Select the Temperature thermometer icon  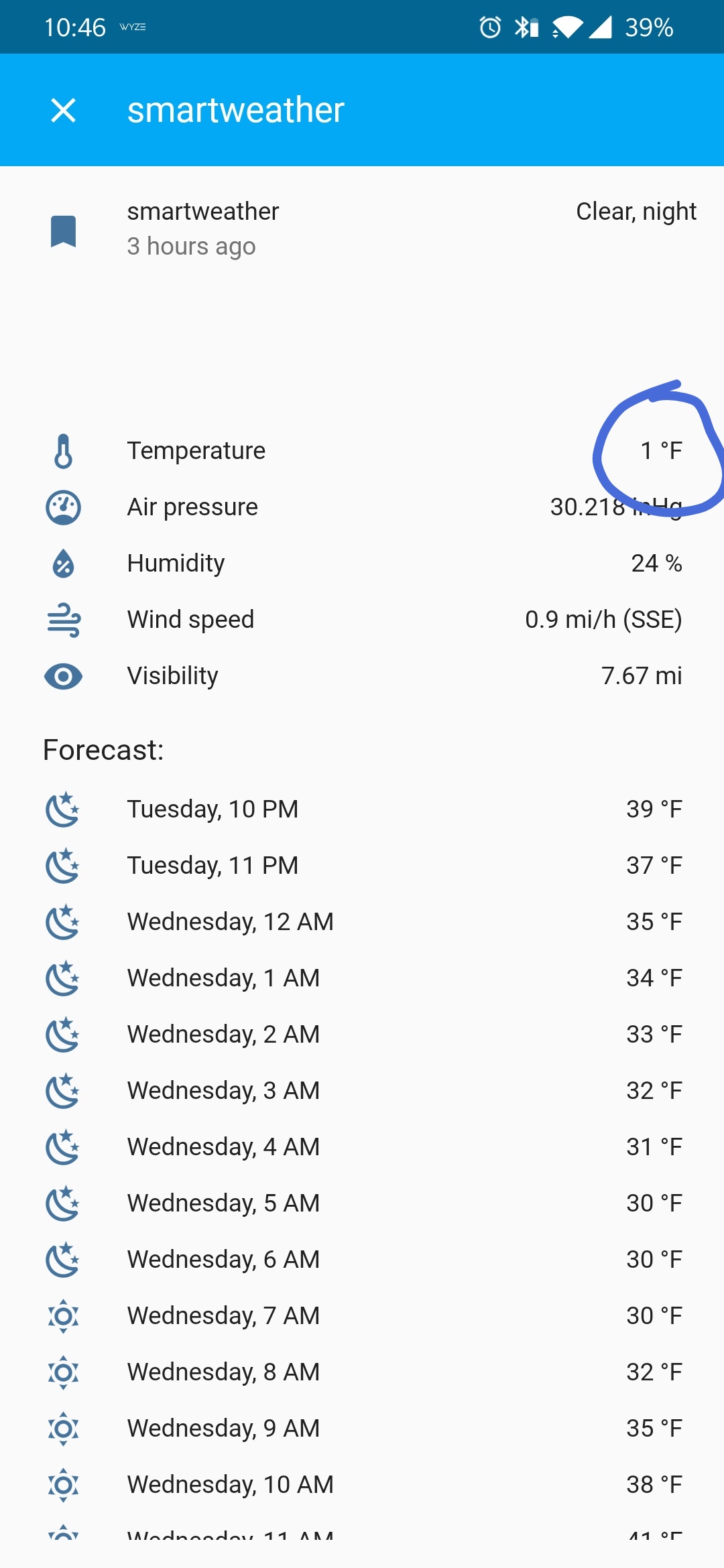pos(63,450)
